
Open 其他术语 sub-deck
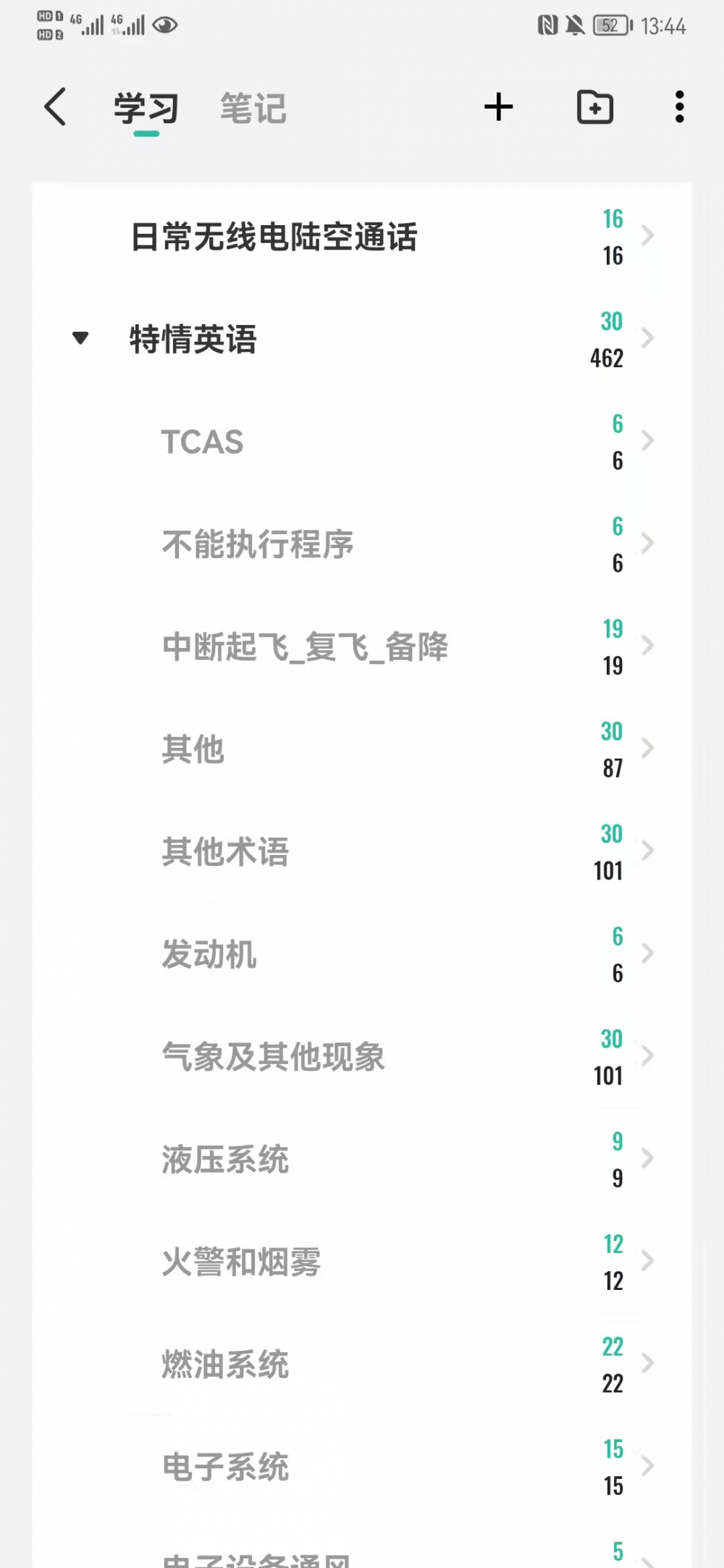pyautogui.click(x=225, y=852)
